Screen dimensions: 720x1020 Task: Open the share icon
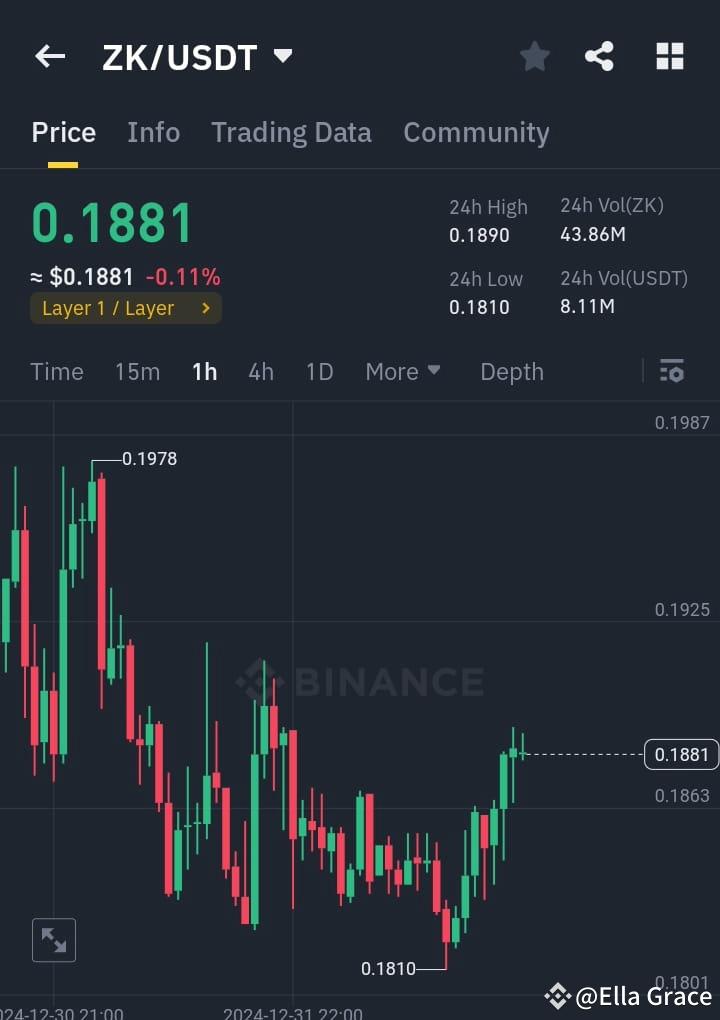(x=599, y=56)
